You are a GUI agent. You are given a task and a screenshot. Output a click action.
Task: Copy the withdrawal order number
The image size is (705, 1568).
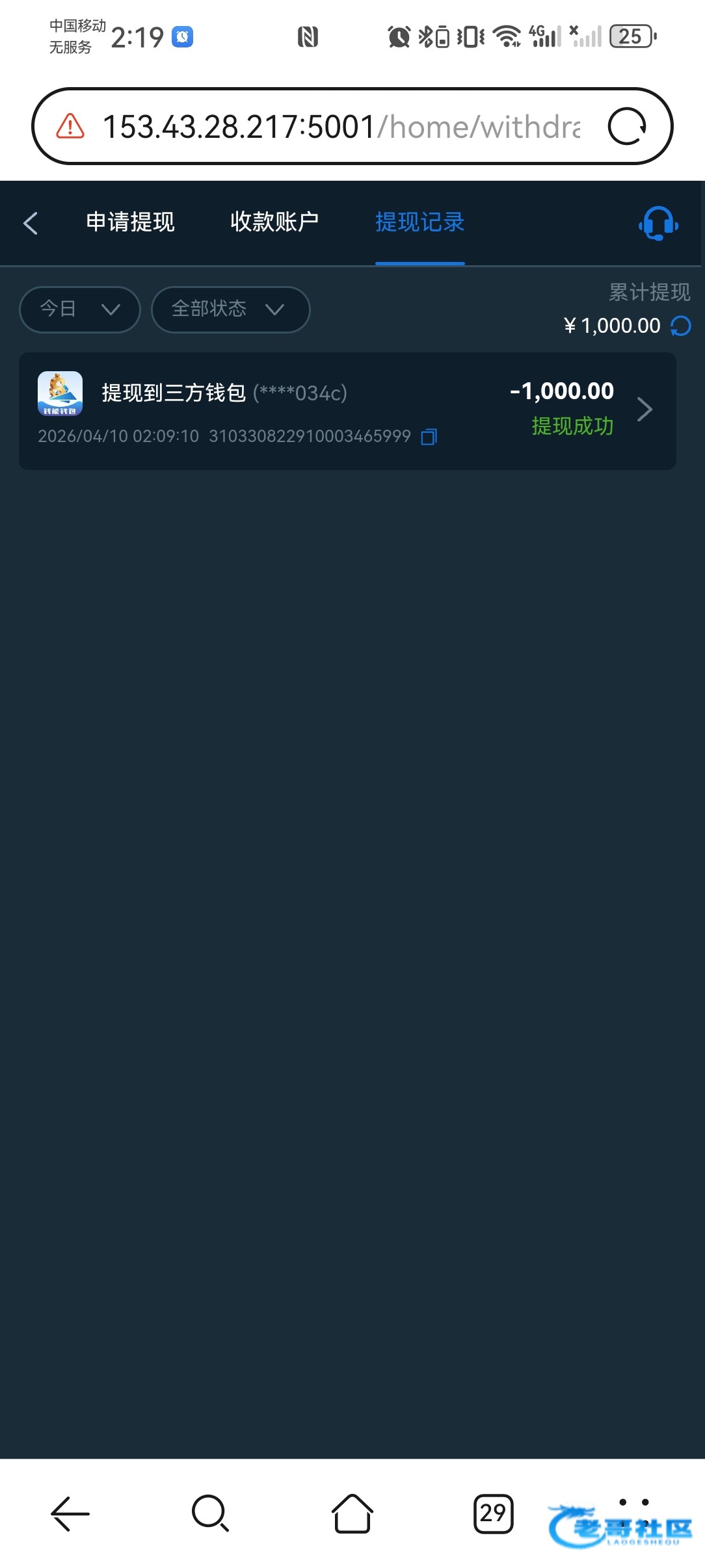429,437
